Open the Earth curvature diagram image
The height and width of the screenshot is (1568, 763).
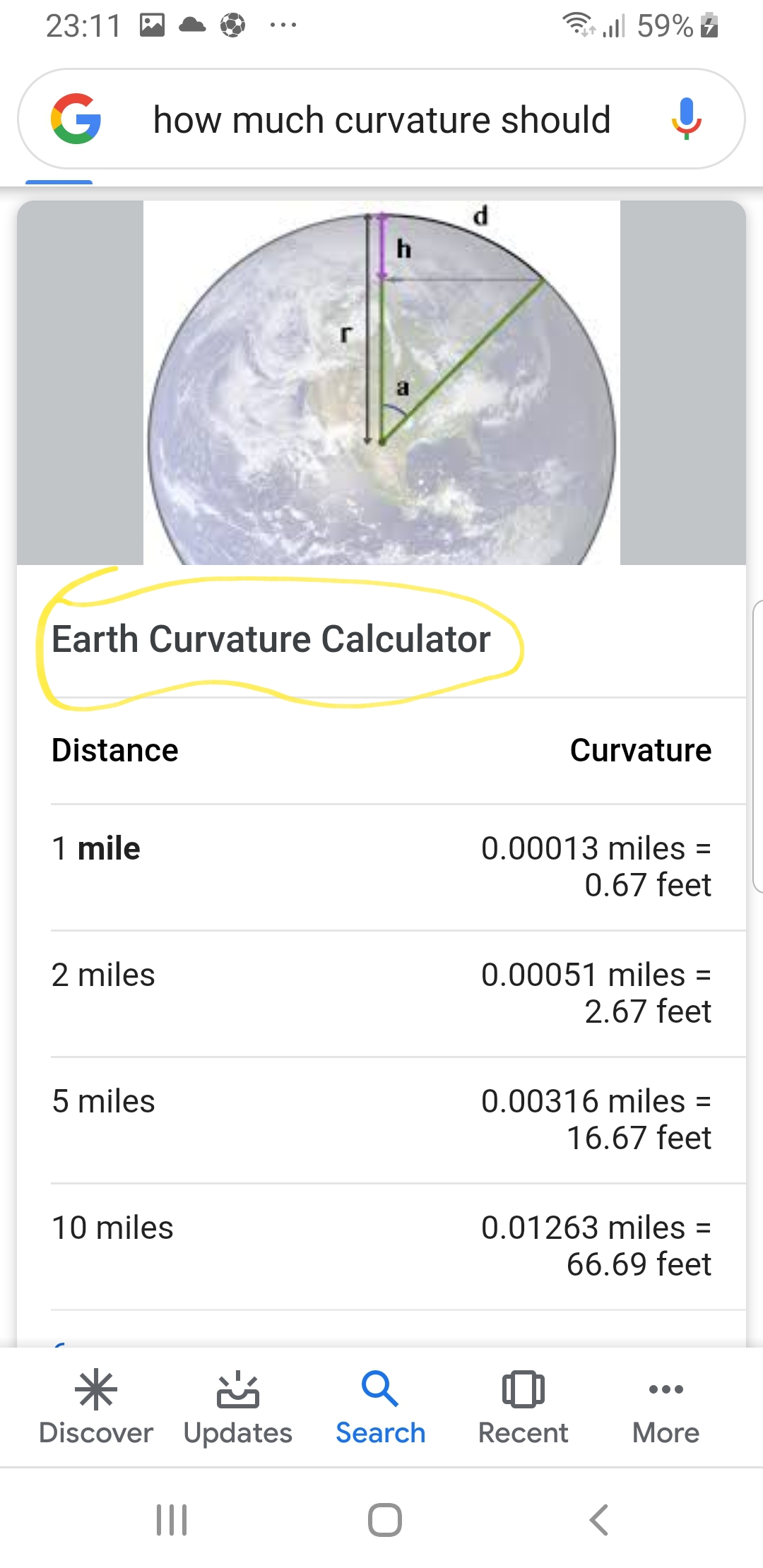click(x=381, y=383)
